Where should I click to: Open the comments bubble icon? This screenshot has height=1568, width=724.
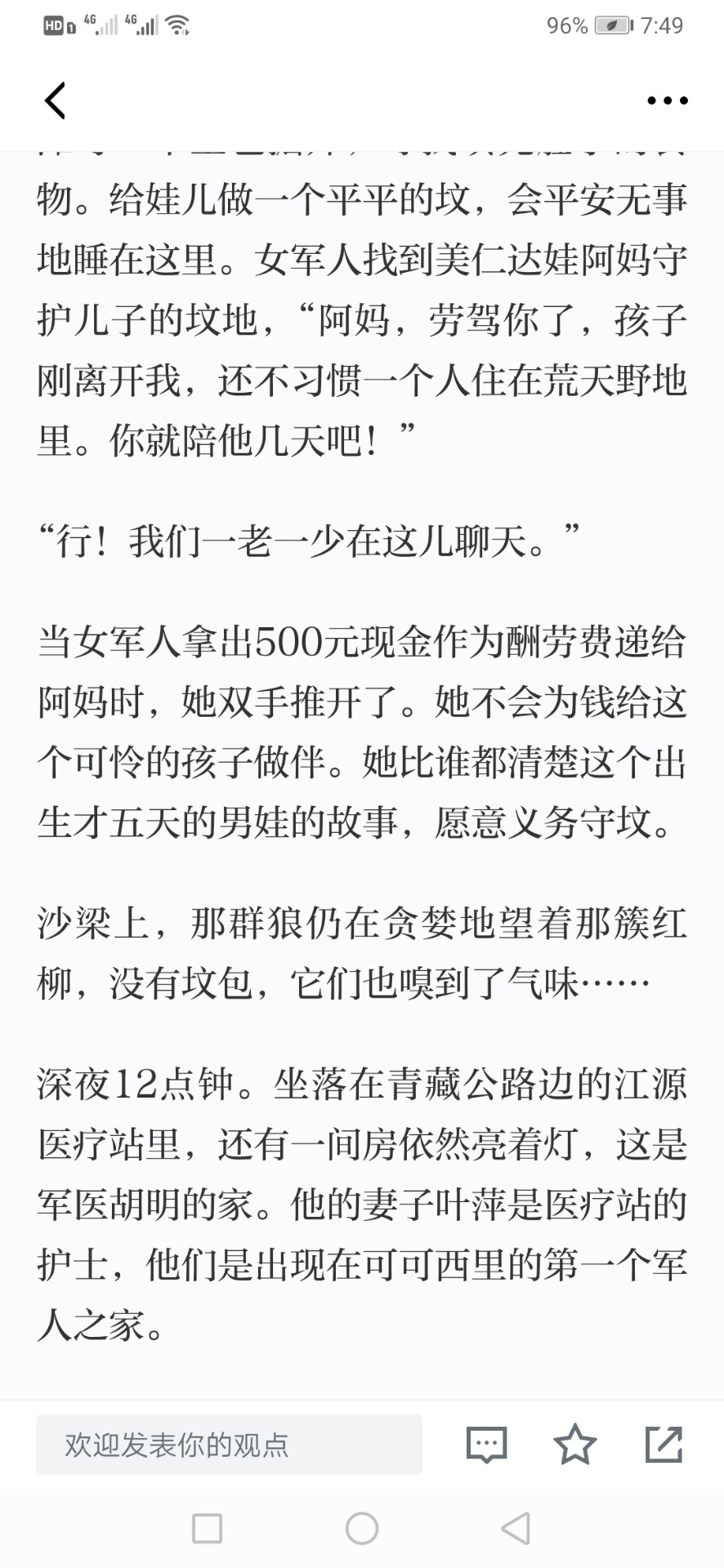point(486,1444)
